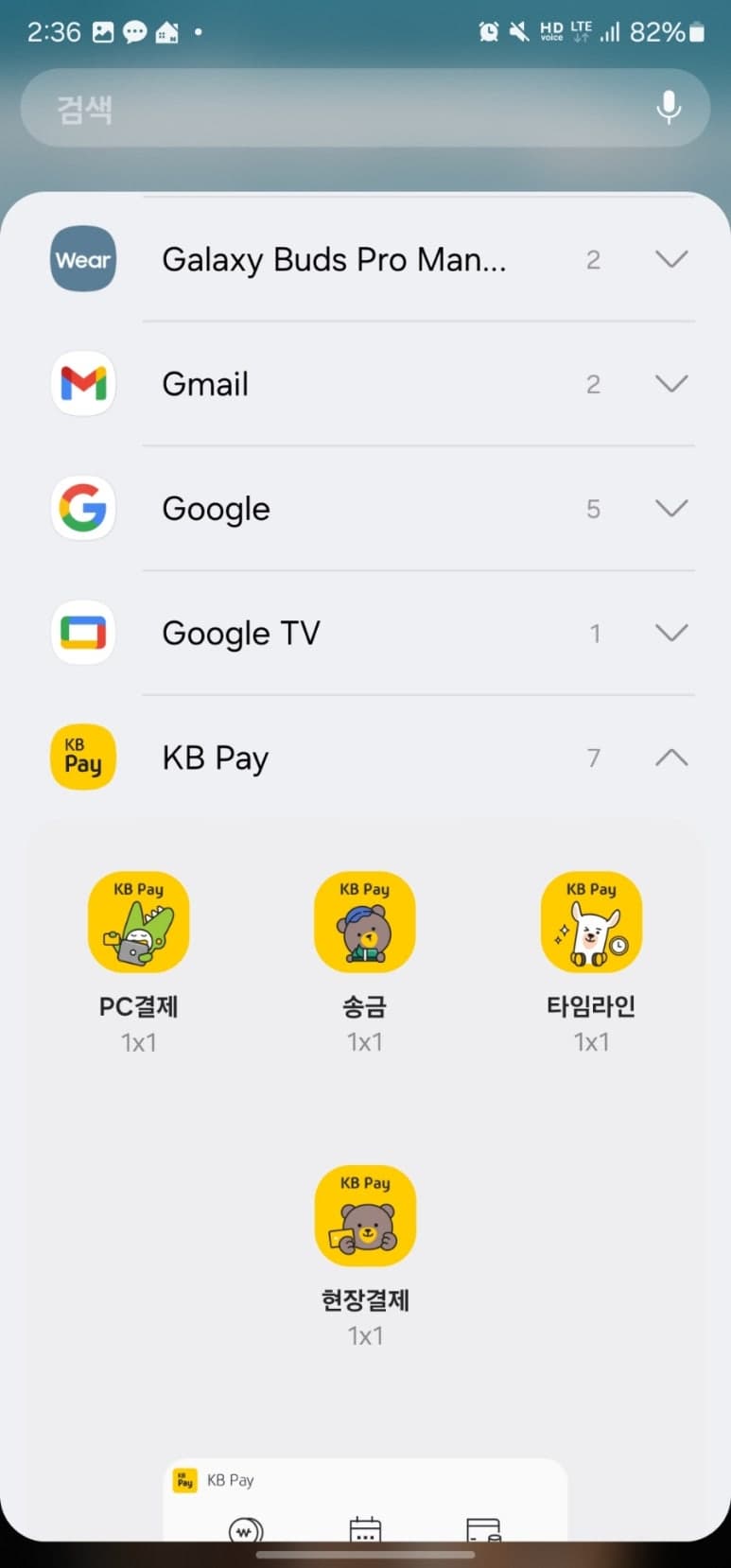Image resolution: width=731 pixels, height=1568 pixels.
Task: Collapse the KB Pay widget section
Action: tap(671, 757)
